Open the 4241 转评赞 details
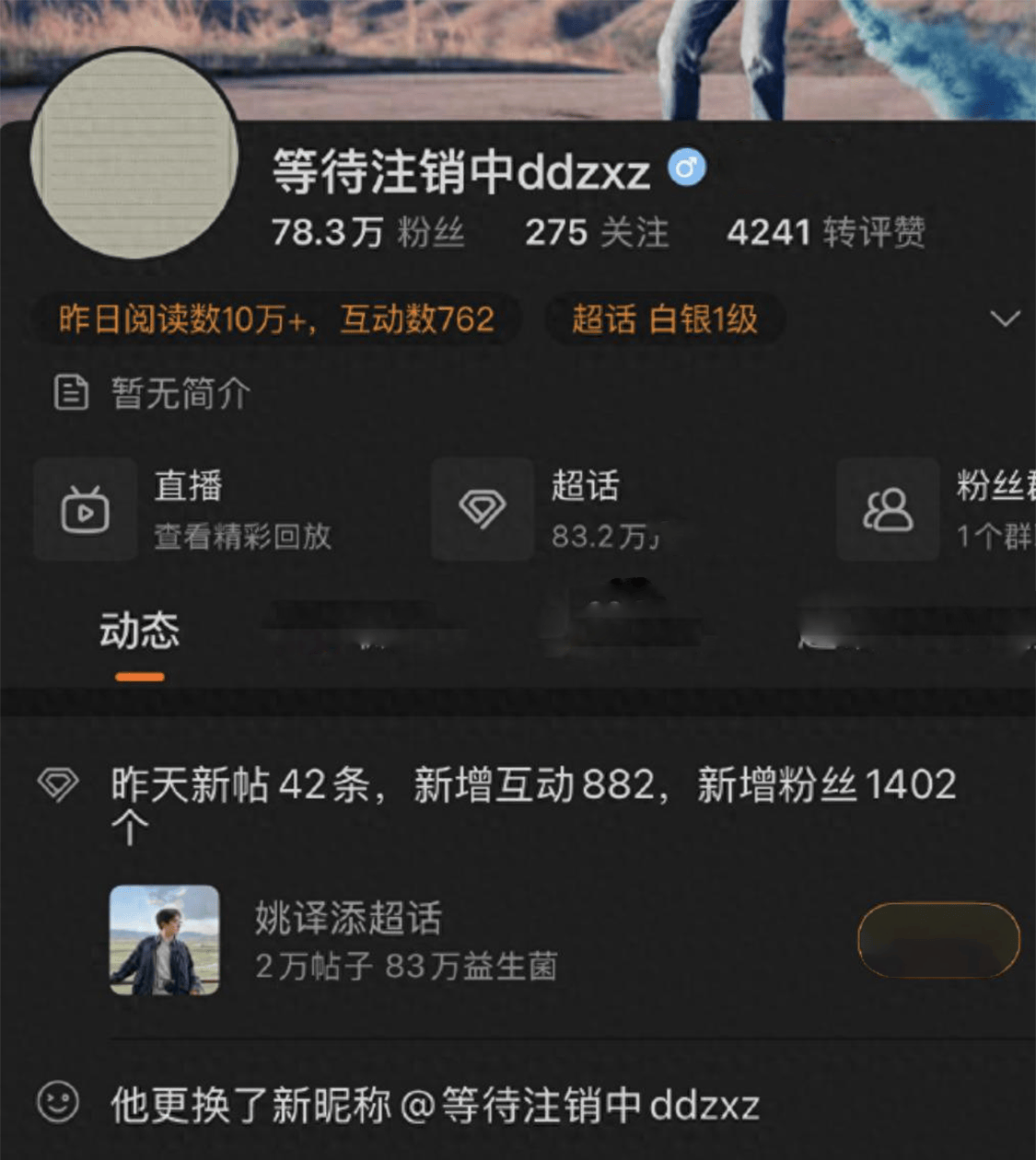This screenshot has width=1036, height=1160. [825, 233]
